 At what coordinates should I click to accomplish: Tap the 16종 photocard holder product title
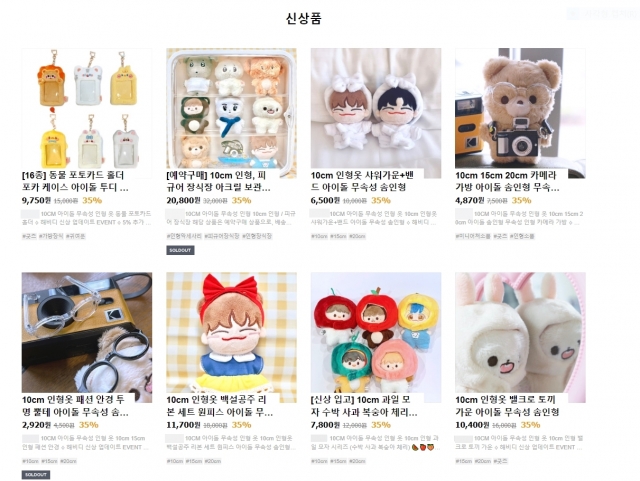tap(74, 180)
